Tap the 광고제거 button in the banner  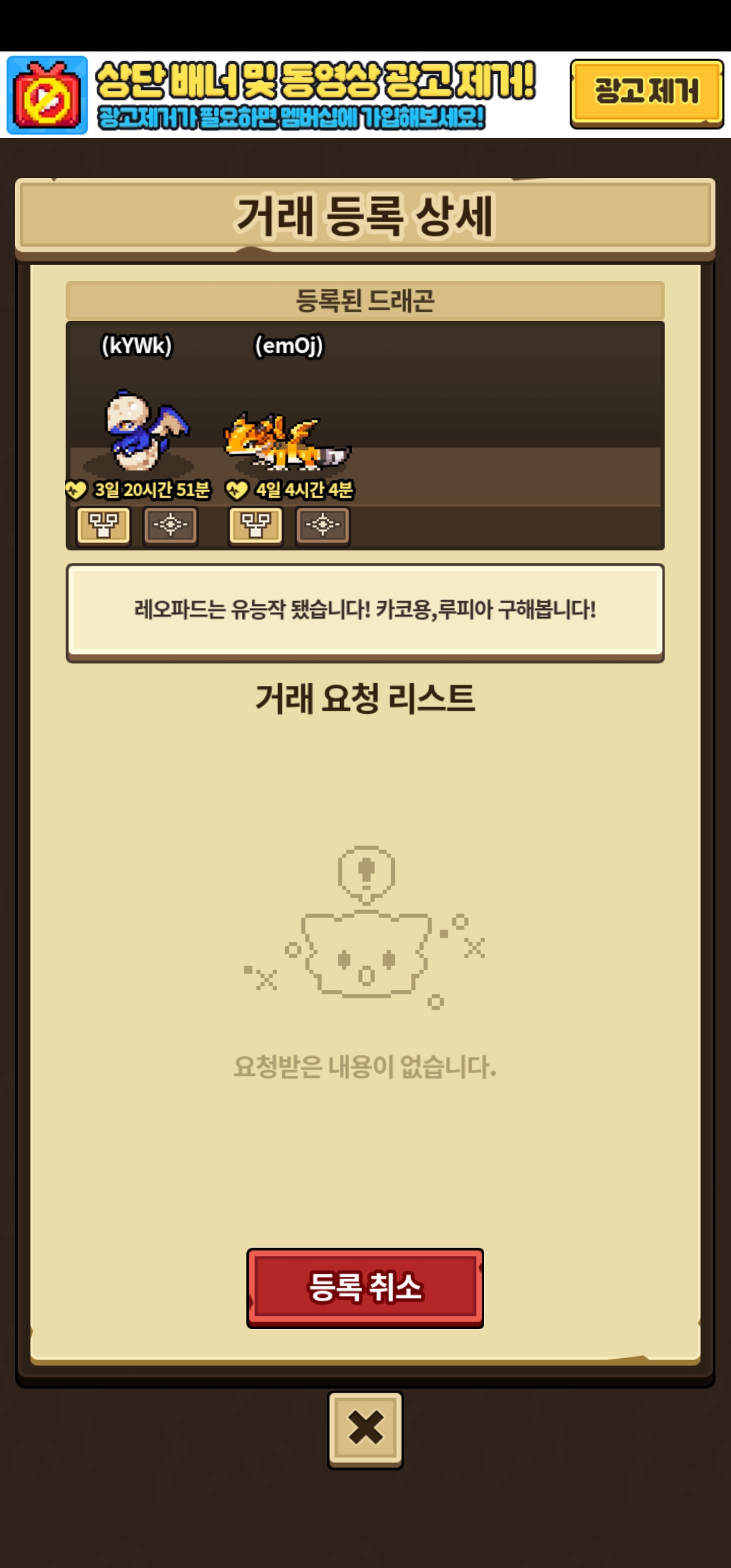646,93
